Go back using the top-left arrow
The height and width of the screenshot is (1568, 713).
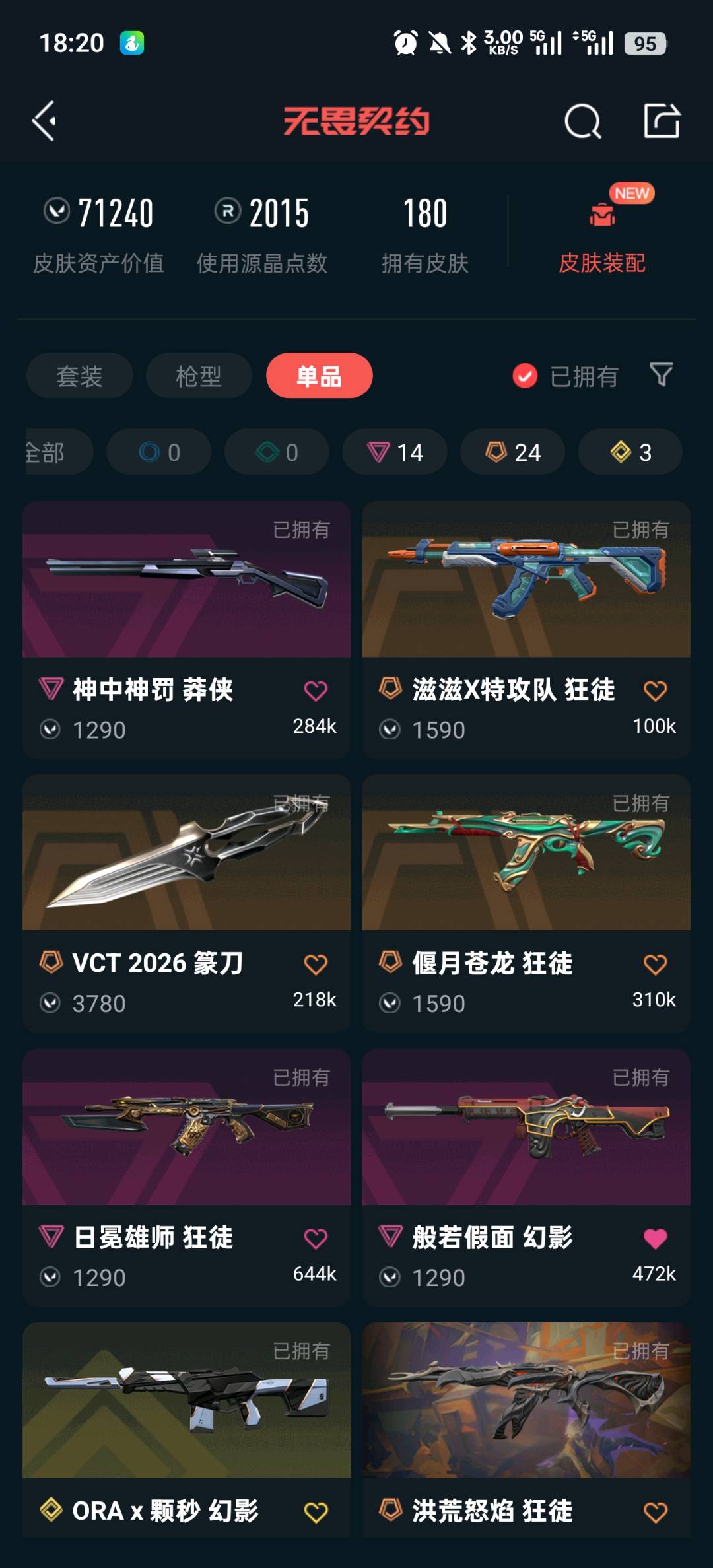coord(45,121)
